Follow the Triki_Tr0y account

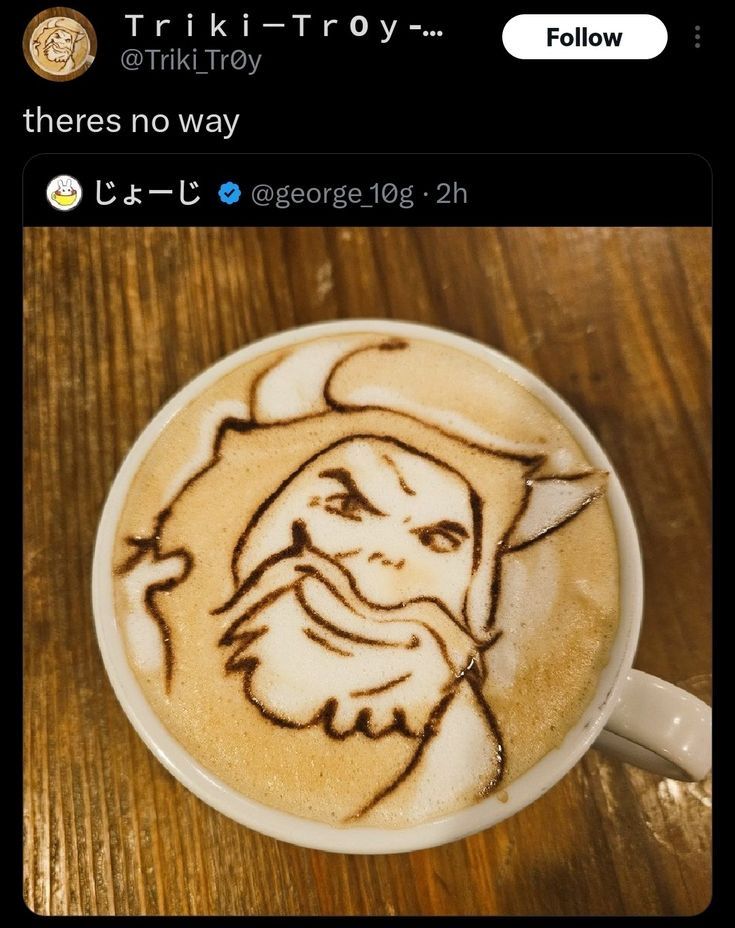(x=584, y=37)
